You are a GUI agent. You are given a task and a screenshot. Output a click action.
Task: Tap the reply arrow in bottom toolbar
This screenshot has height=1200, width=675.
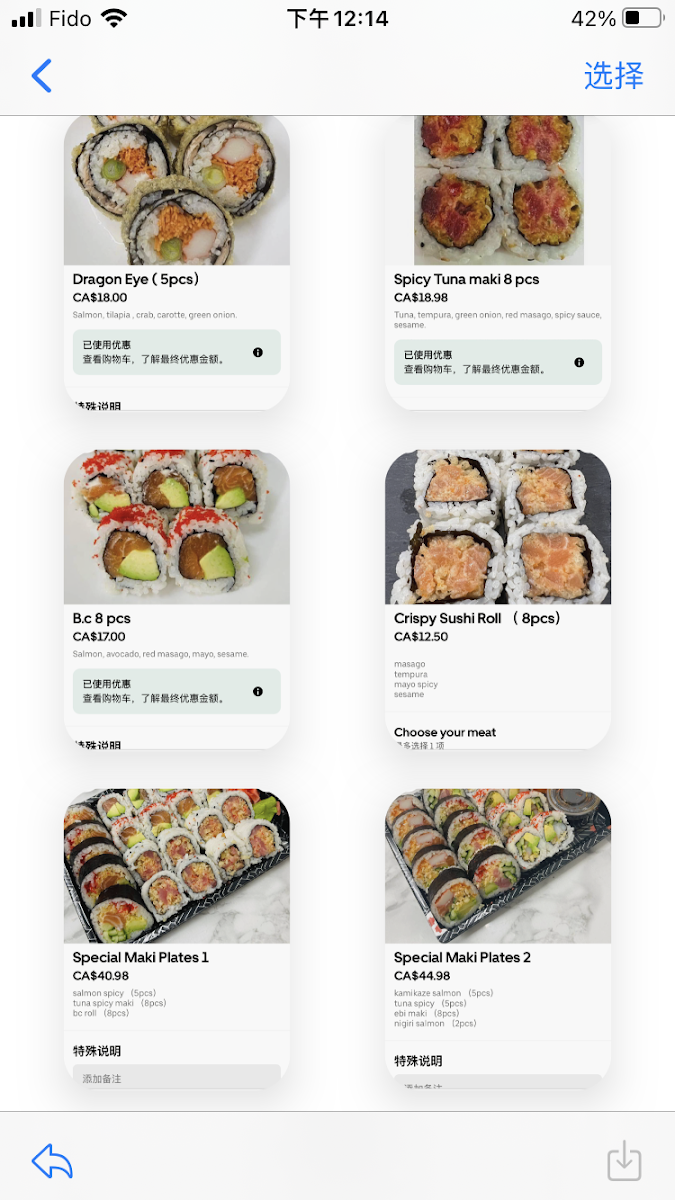[x=52, y=1161]
